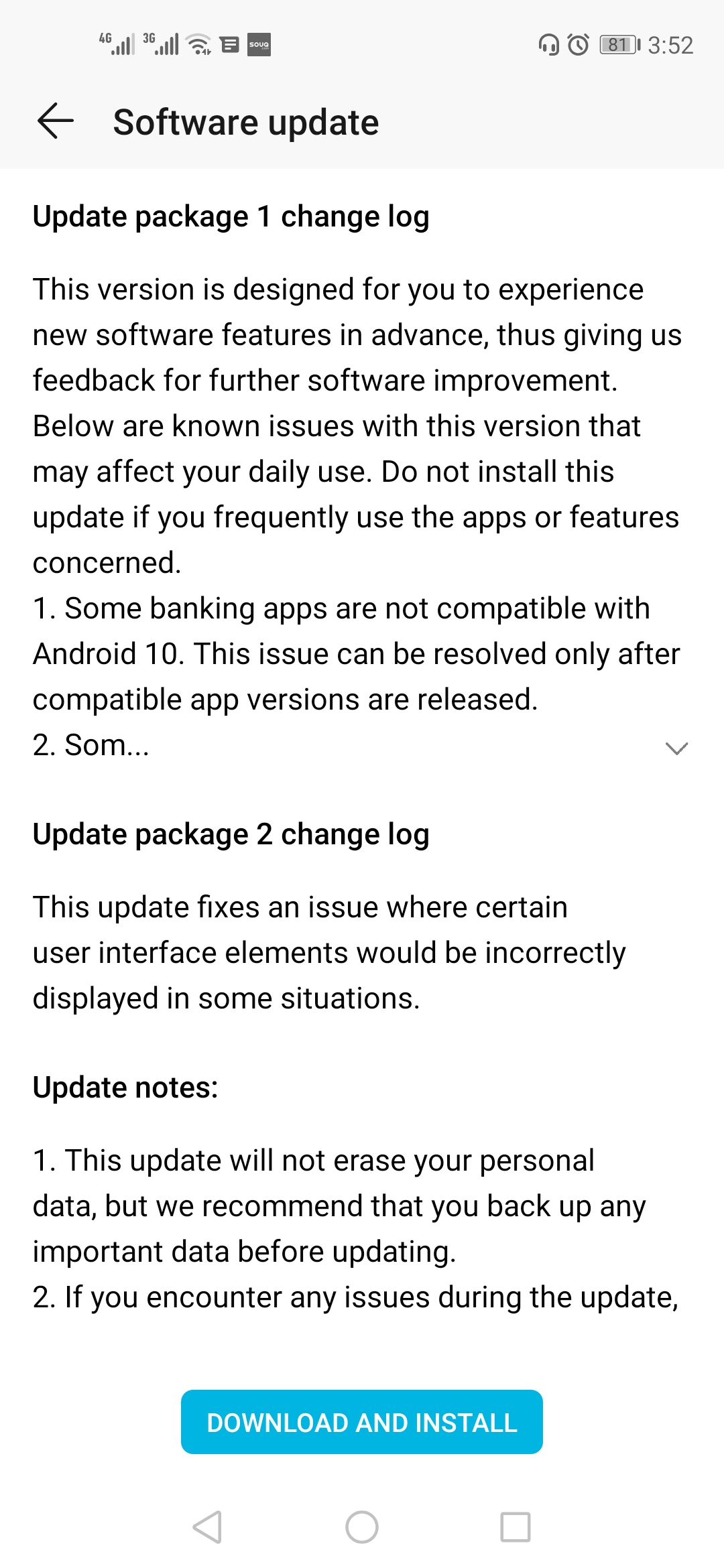This screenshot has width=724, height=1568.
Task: Tap the Update notes section title
Action: click(123, 1088)
